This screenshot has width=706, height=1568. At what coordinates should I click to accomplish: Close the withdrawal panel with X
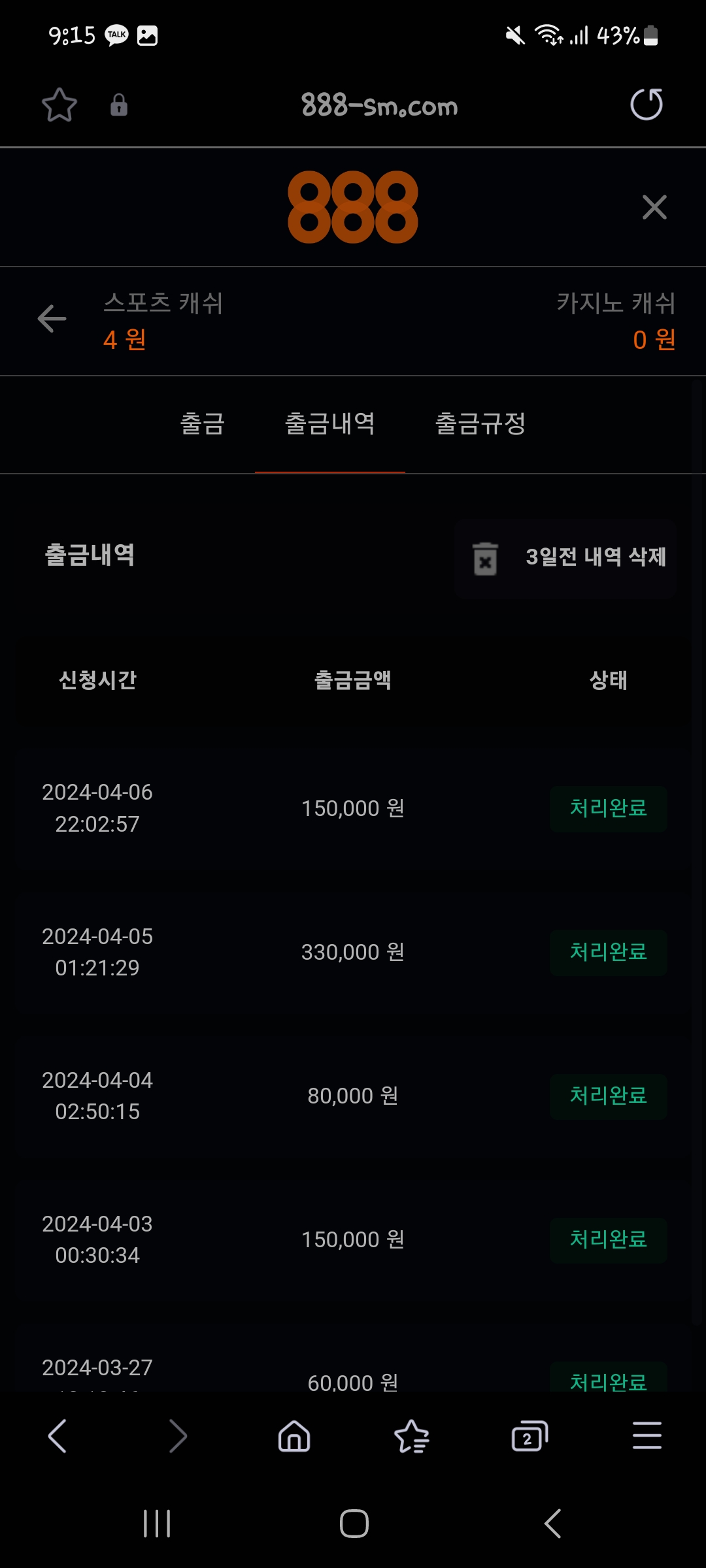(x=654, y=207)
